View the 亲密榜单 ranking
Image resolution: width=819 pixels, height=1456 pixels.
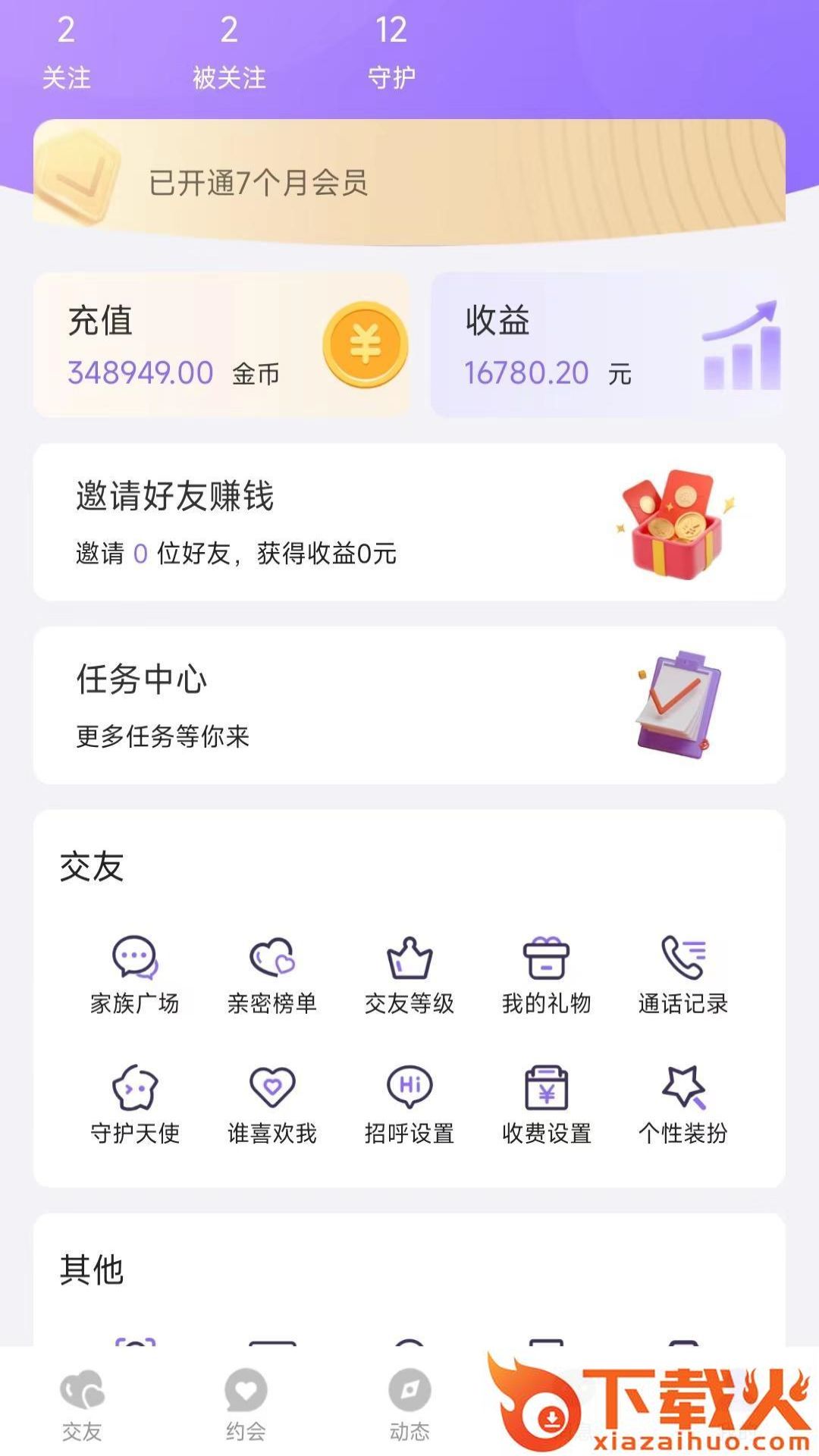click(272, 975)
